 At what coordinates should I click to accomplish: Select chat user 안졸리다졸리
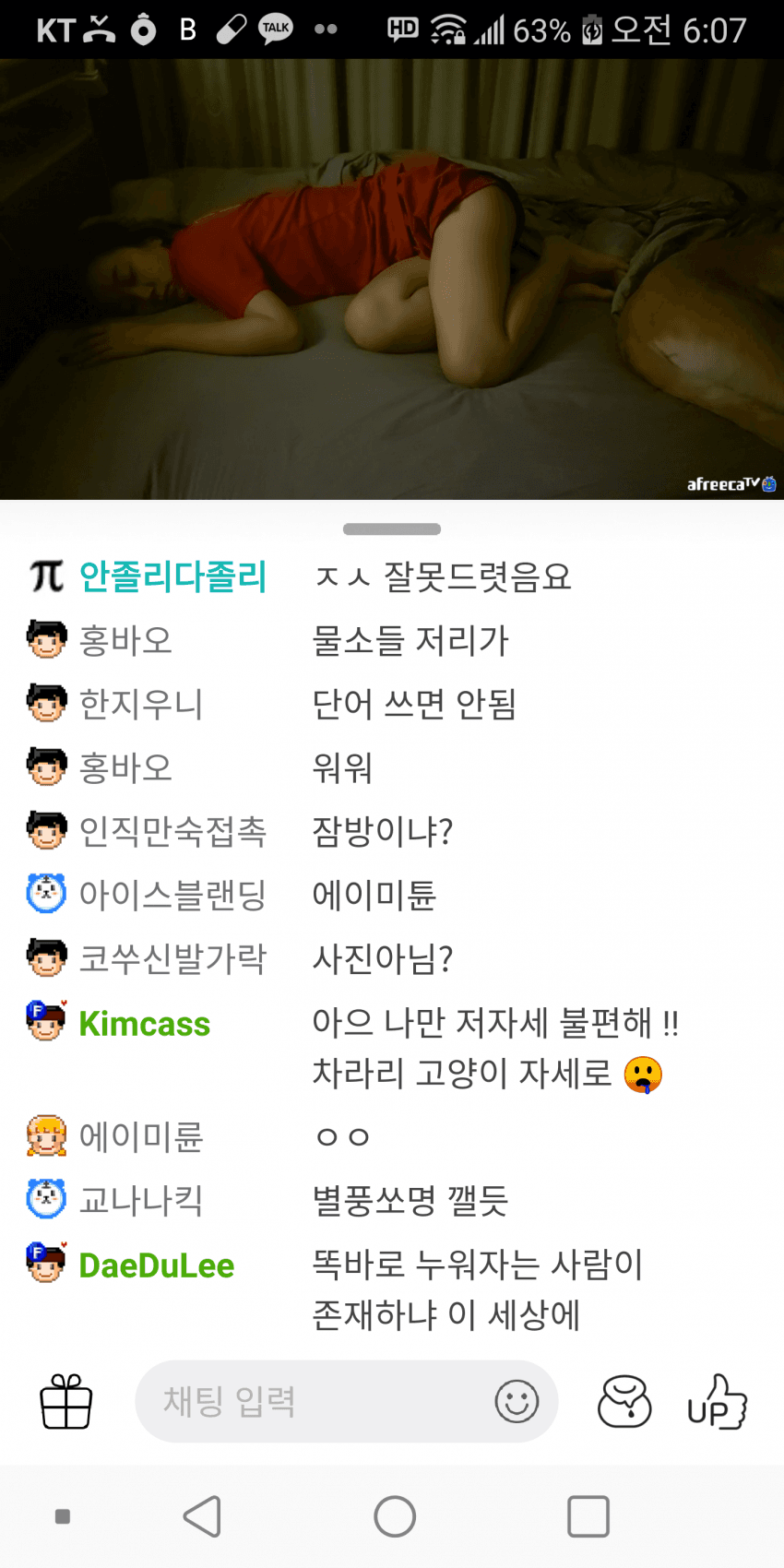click(x=172, y=577)
